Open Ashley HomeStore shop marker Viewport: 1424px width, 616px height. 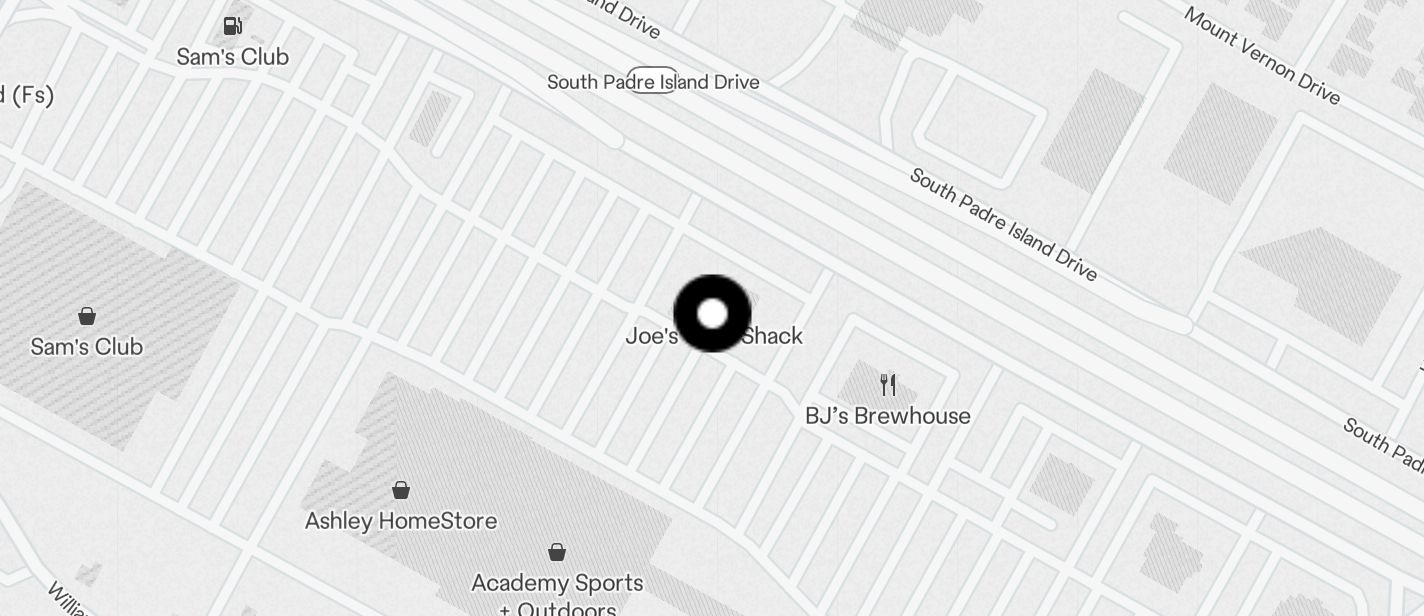pos(401,490)
